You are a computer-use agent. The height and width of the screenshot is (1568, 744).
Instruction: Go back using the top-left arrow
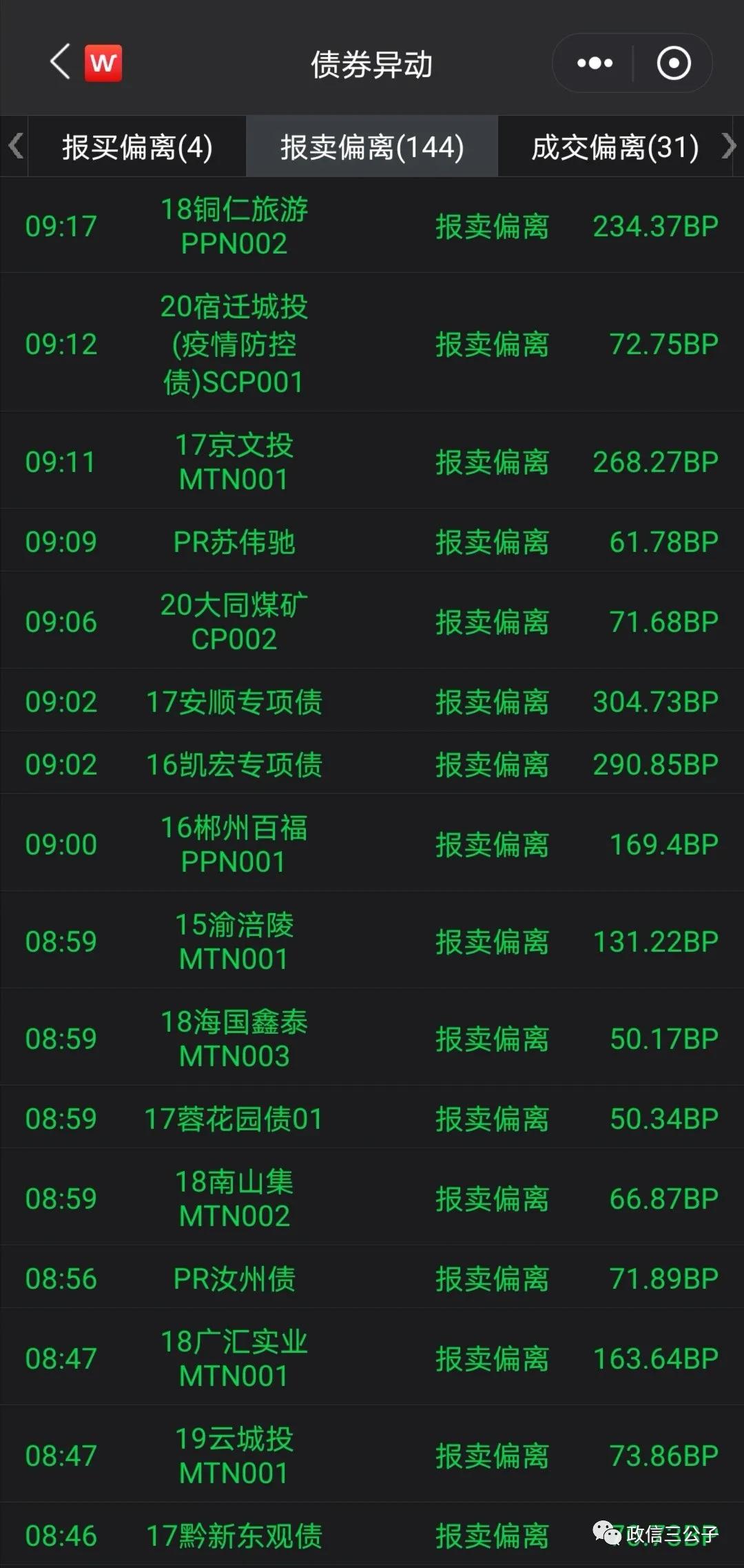pos(61,63)
